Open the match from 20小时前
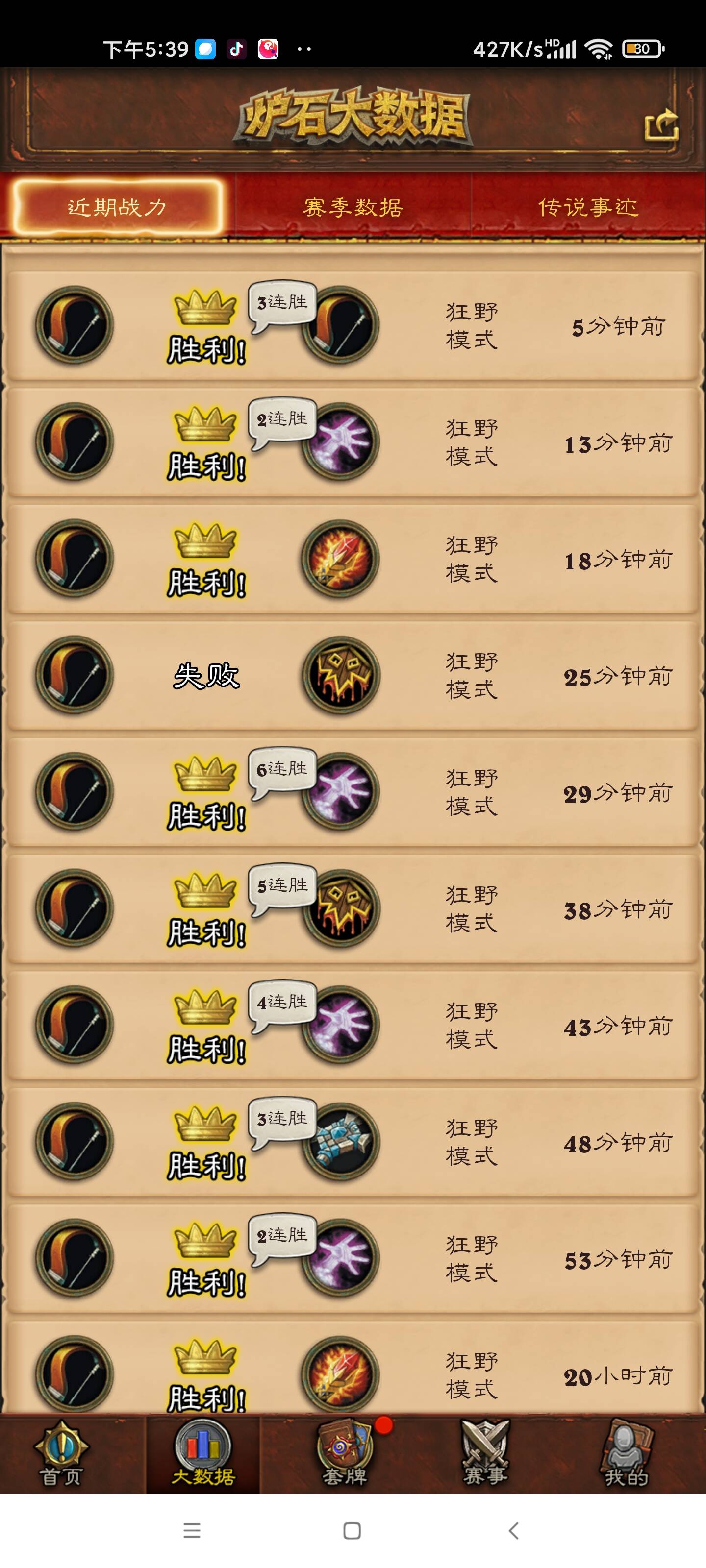This screenshot has width=706, height=1568. (353, 1372)
